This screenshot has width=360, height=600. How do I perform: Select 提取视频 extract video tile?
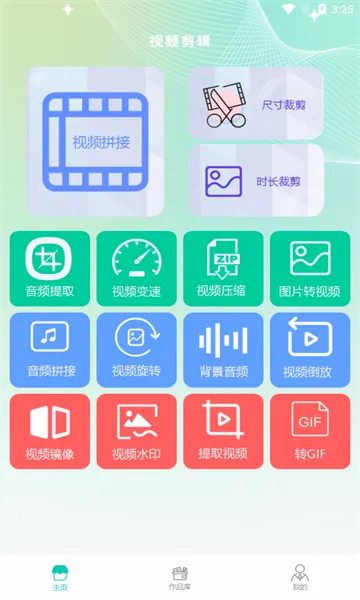pos(223,432)
